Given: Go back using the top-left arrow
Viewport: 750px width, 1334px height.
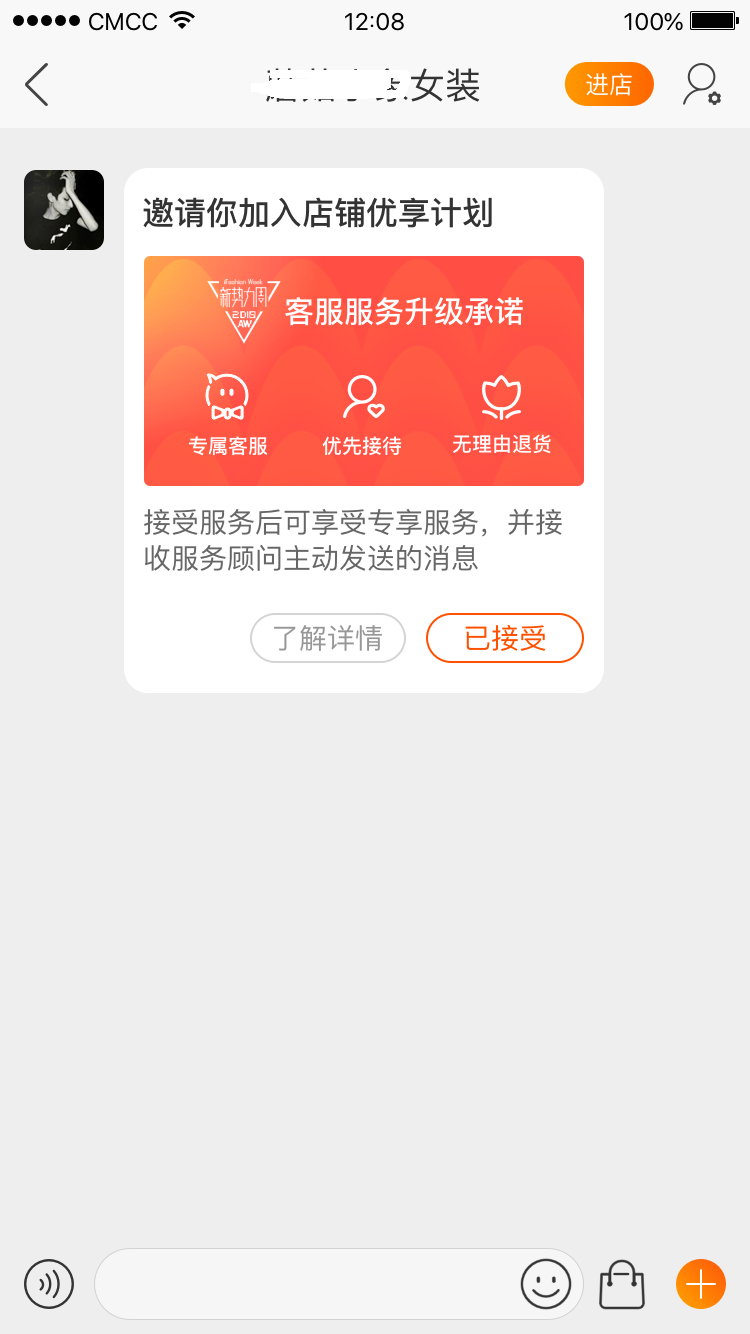Looking at the screenshot, I should (x=37, y=85).
